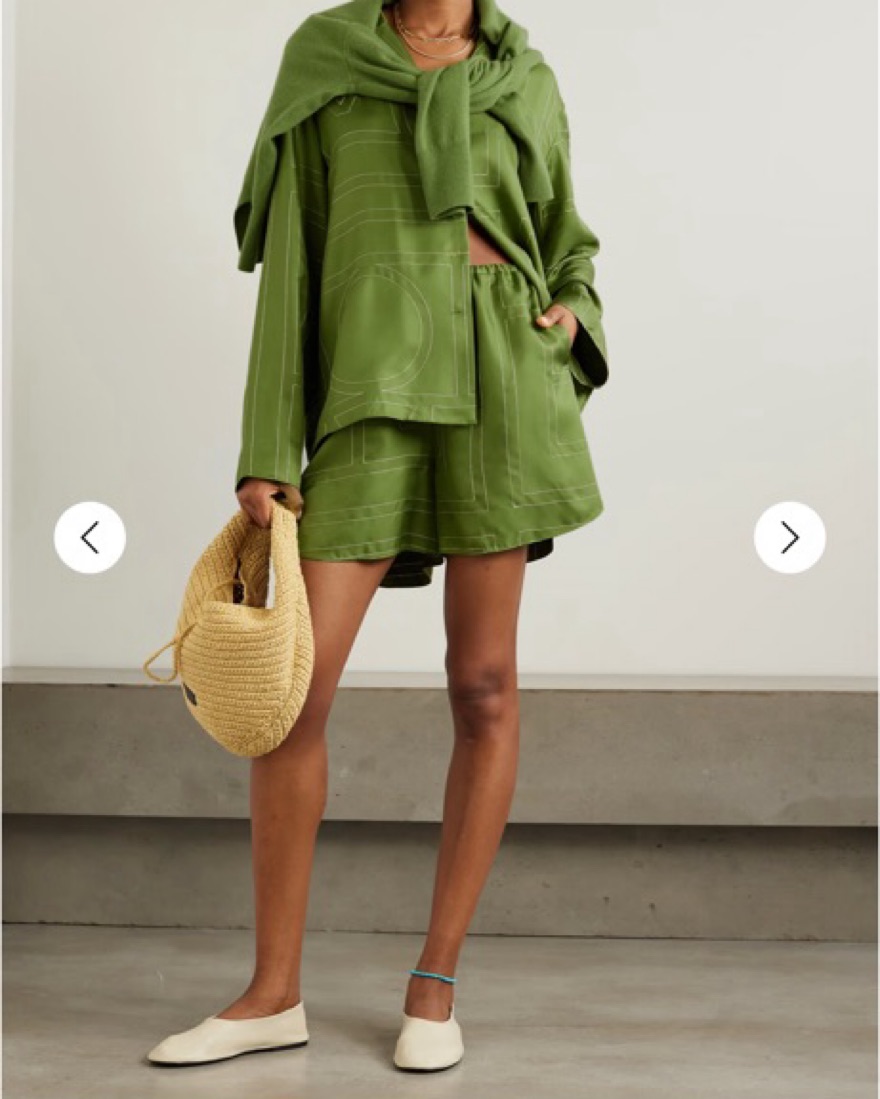Show the next product image

coord(790,538)
